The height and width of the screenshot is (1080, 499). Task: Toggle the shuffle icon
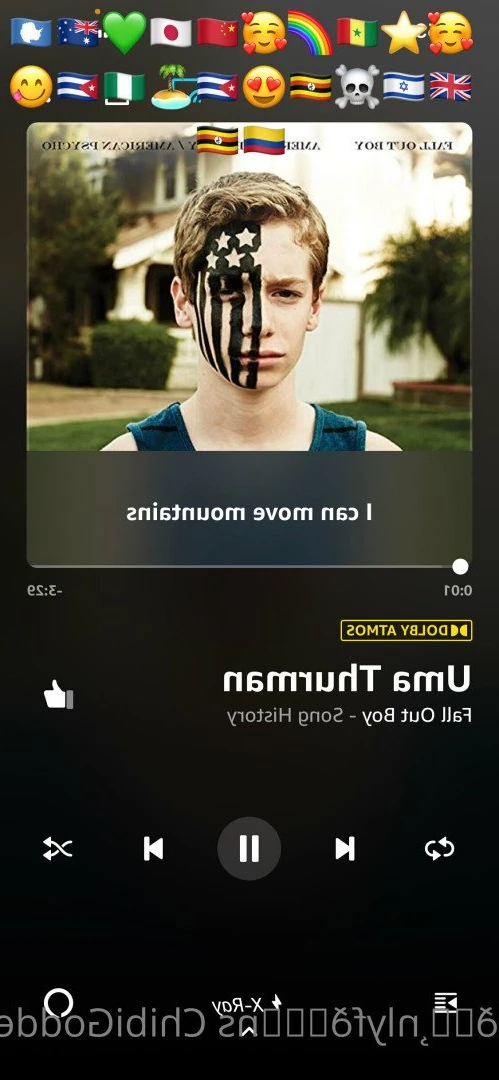pyautogui.click(x=57, y=849)
